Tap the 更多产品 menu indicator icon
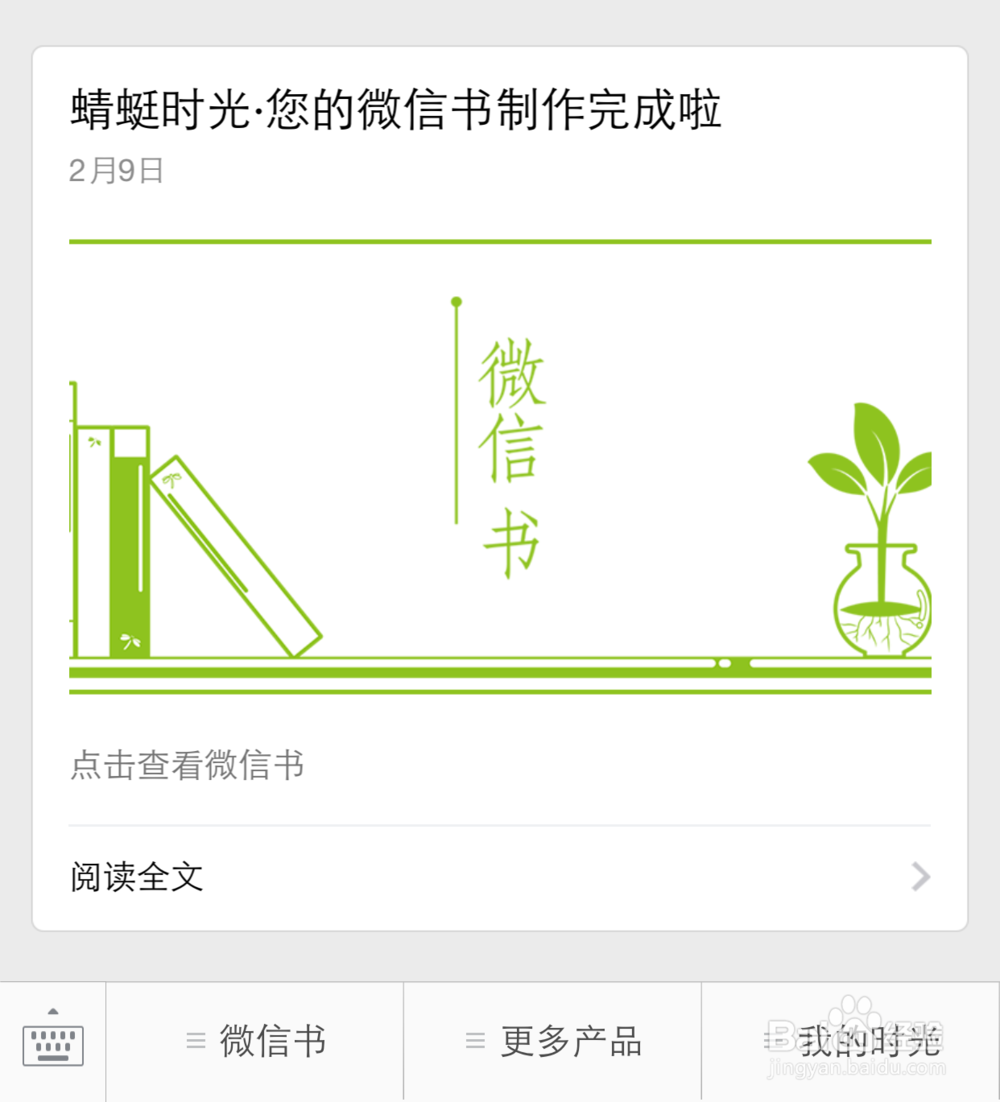 473,1041
